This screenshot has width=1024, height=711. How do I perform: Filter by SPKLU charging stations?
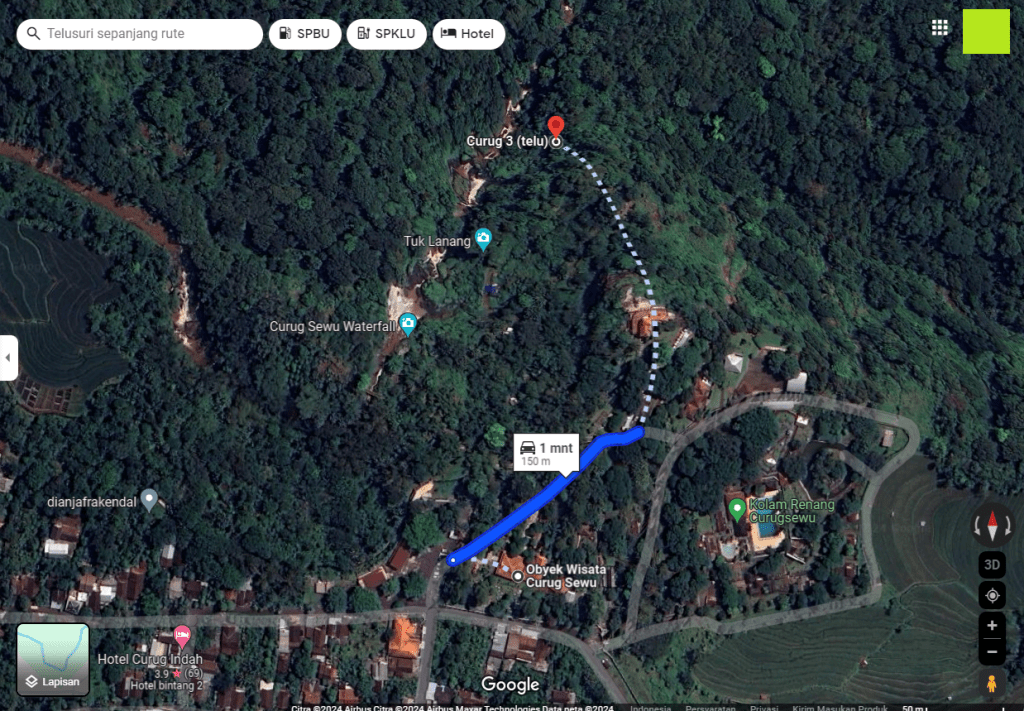[x=386, y=34]
